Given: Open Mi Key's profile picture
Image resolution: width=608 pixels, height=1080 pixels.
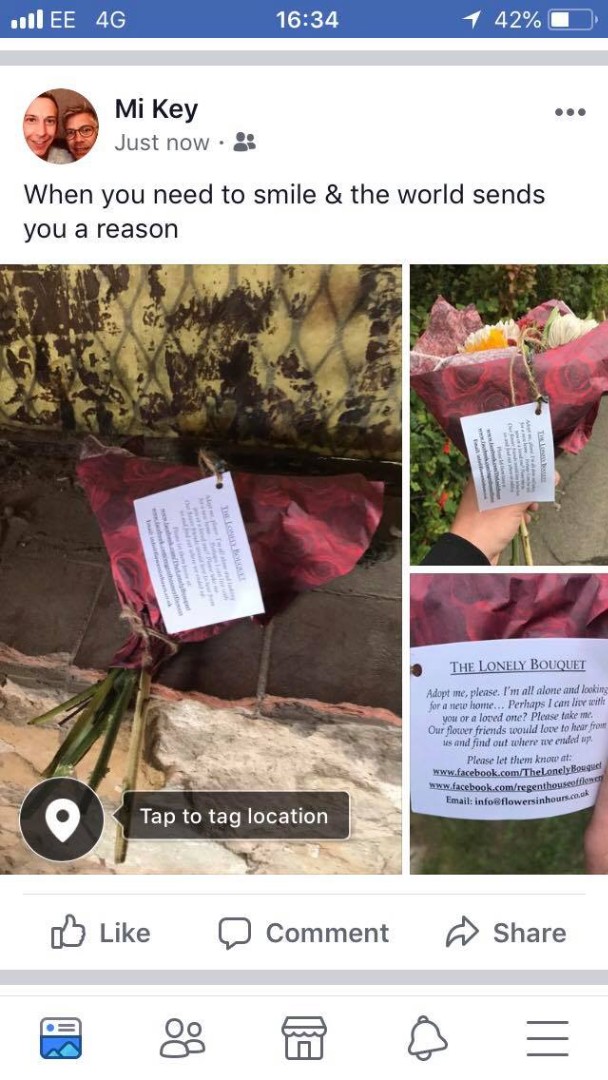Looking at the screenshot, I should (x=60, y=126).
